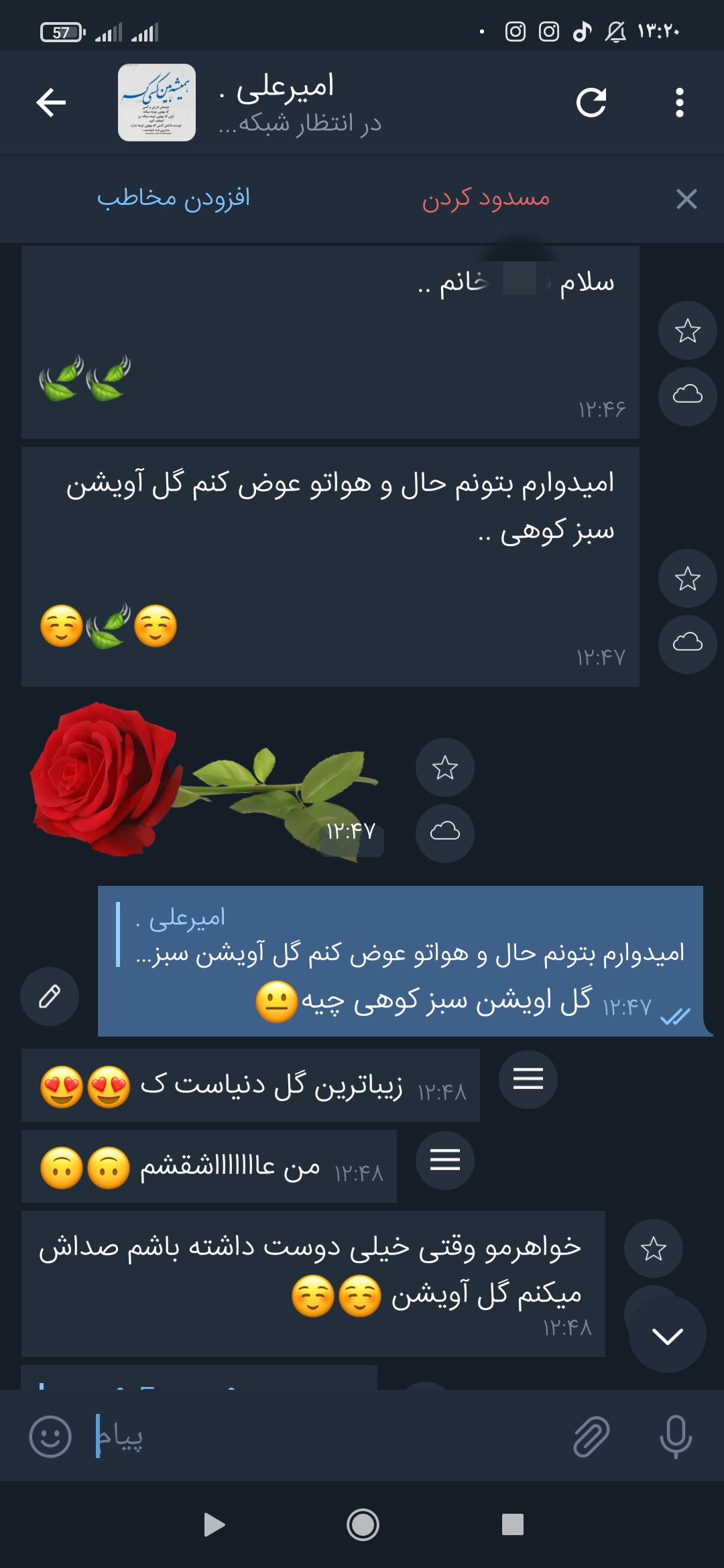The width and height of the screenshot is (724, 1568).
Task: Star the red rose sticker
Action: pyautogui.click(x=444, y=767)
